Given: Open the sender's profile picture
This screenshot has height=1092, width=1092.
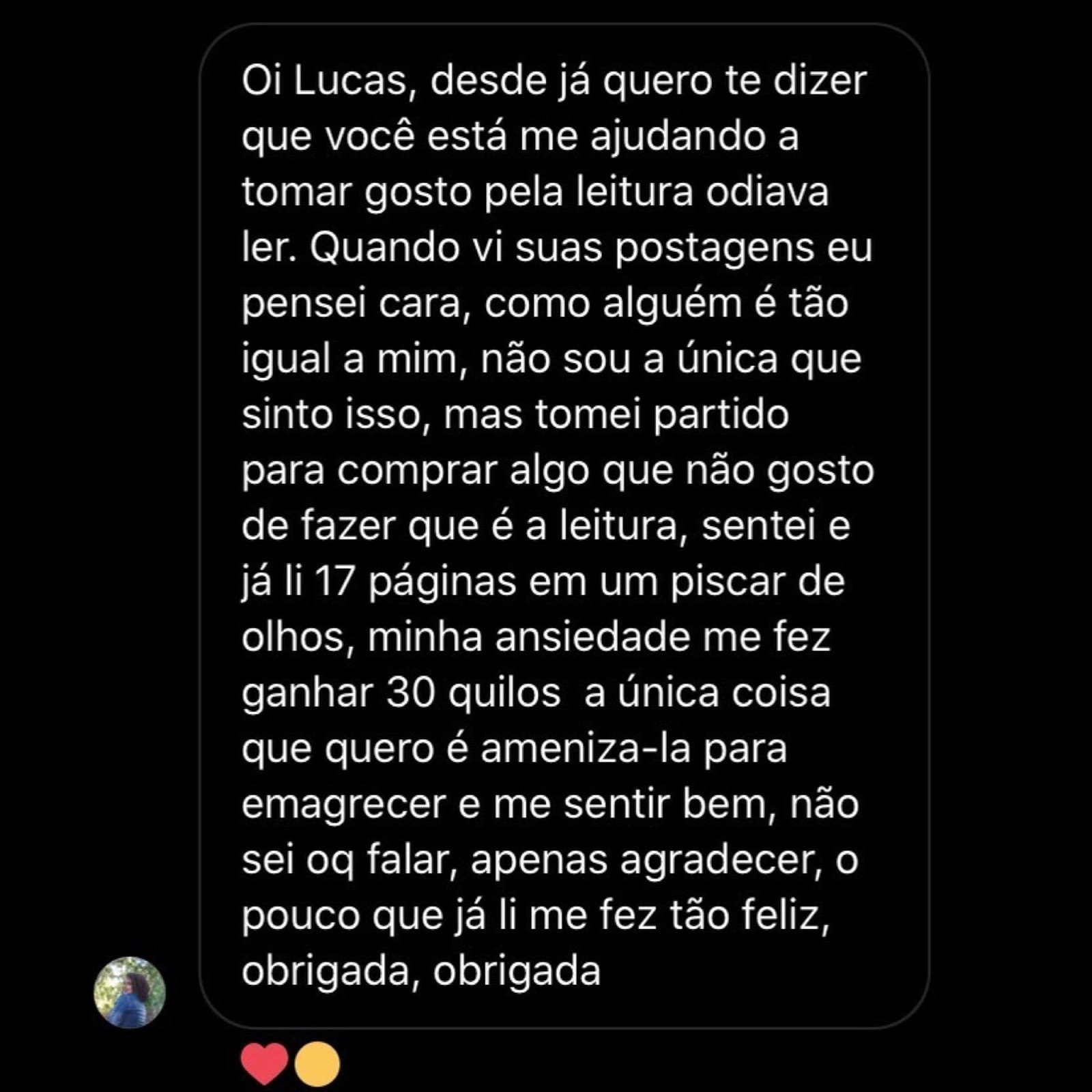Looking at the screenshot, I should click(x=130, y=992).
